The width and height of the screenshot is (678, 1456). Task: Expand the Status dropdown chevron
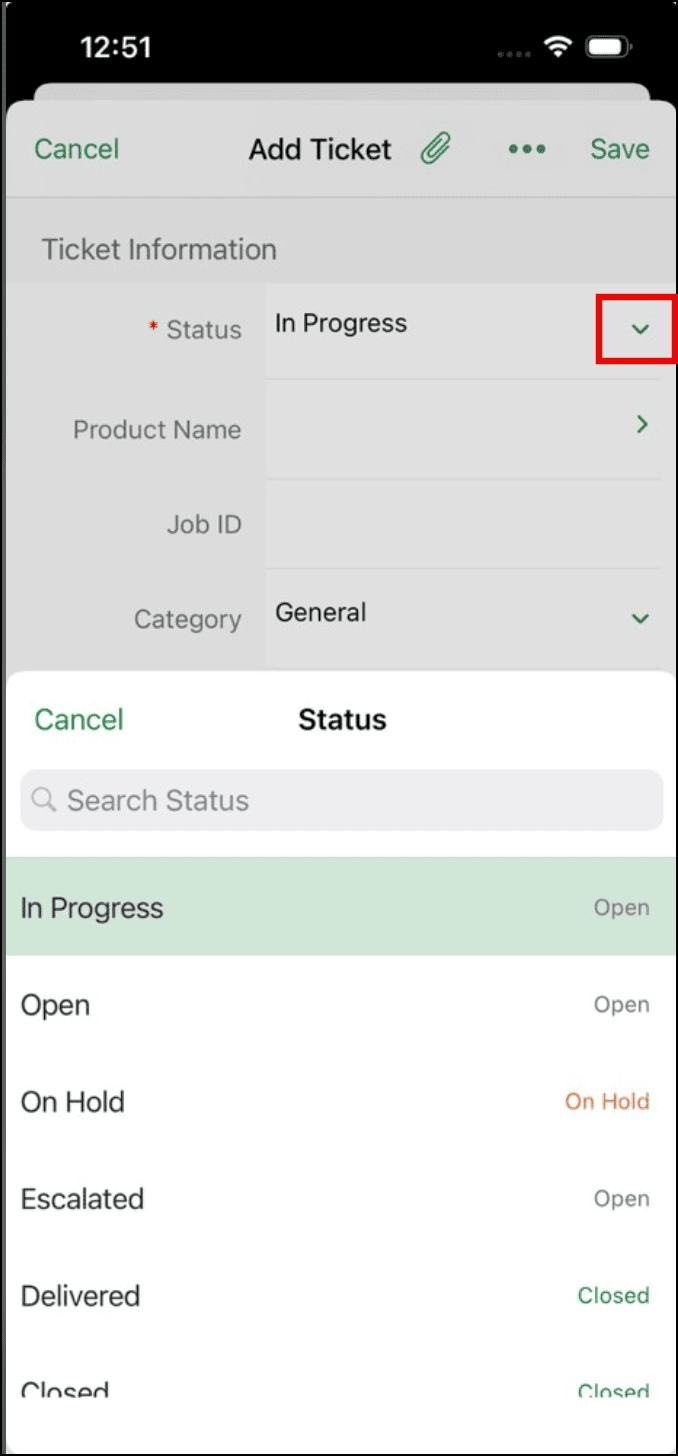coord(640,329)
